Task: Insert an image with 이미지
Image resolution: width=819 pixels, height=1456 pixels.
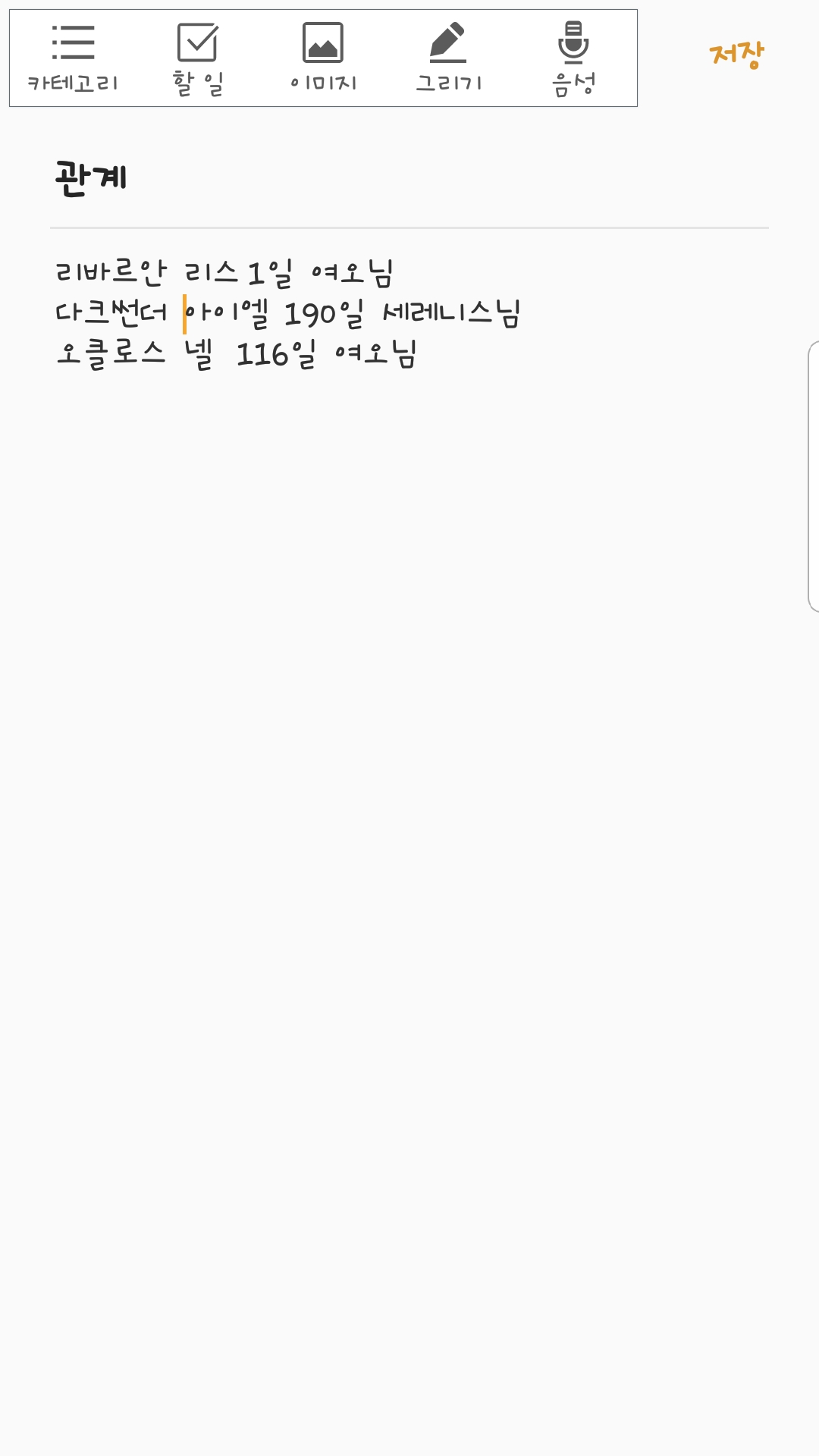Action: pos(323,58)
